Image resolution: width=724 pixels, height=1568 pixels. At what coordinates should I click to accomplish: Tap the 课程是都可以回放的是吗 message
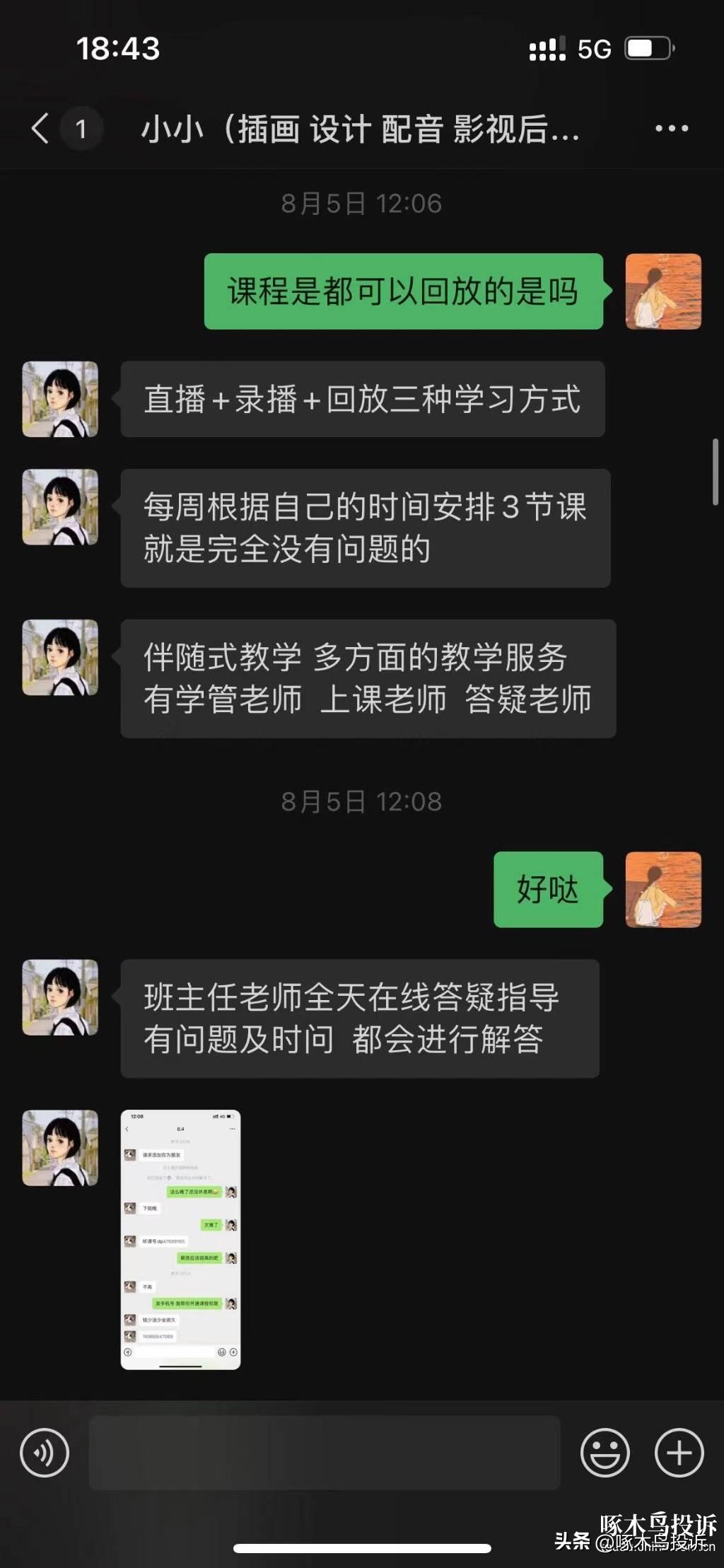coord(403,291)
